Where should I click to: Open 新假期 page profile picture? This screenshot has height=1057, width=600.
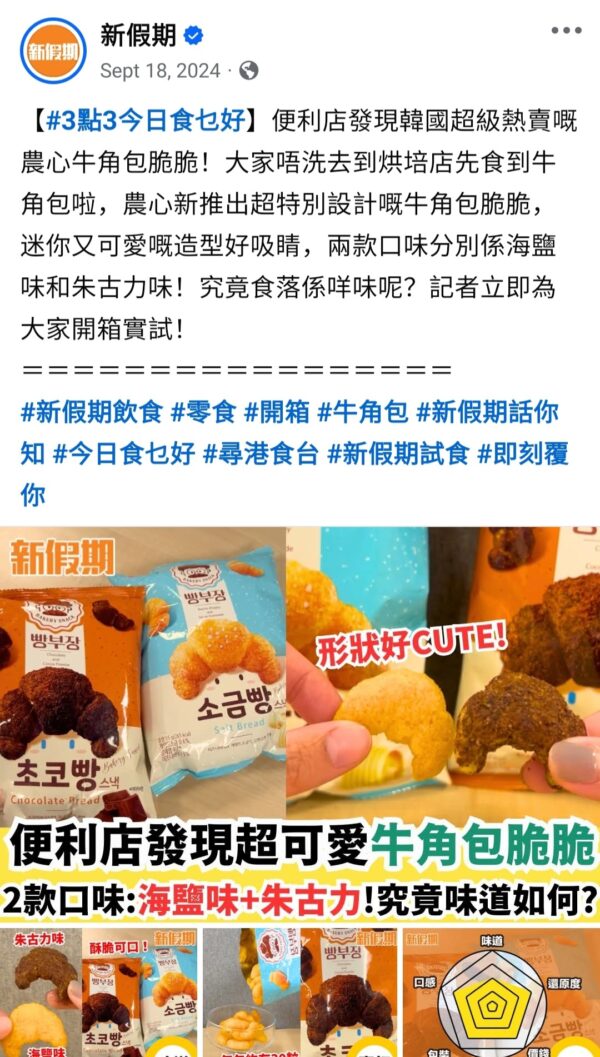53,50
